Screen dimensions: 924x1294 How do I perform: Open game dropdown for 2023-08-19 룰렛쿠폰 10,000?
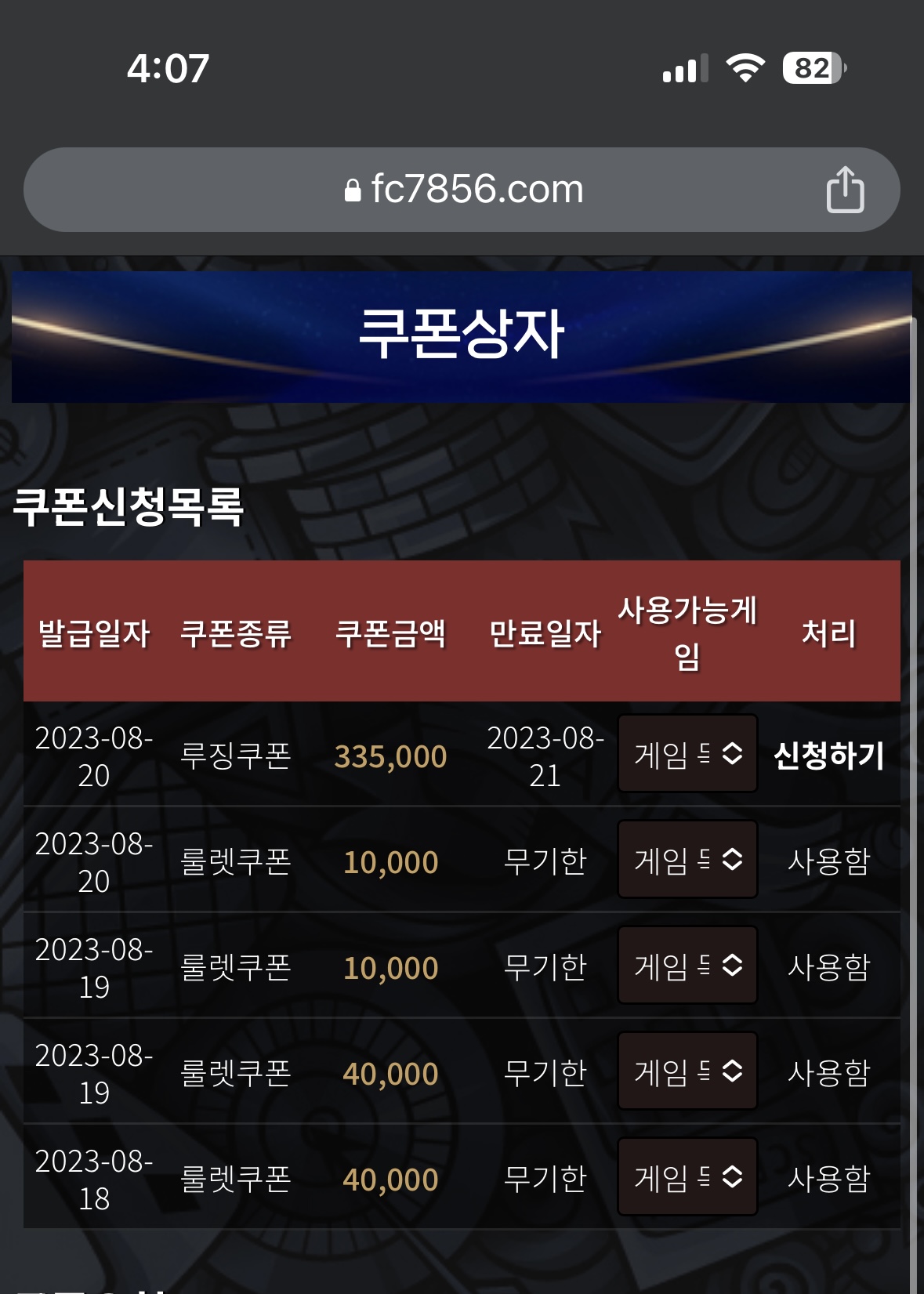click(x=687, y=965)
